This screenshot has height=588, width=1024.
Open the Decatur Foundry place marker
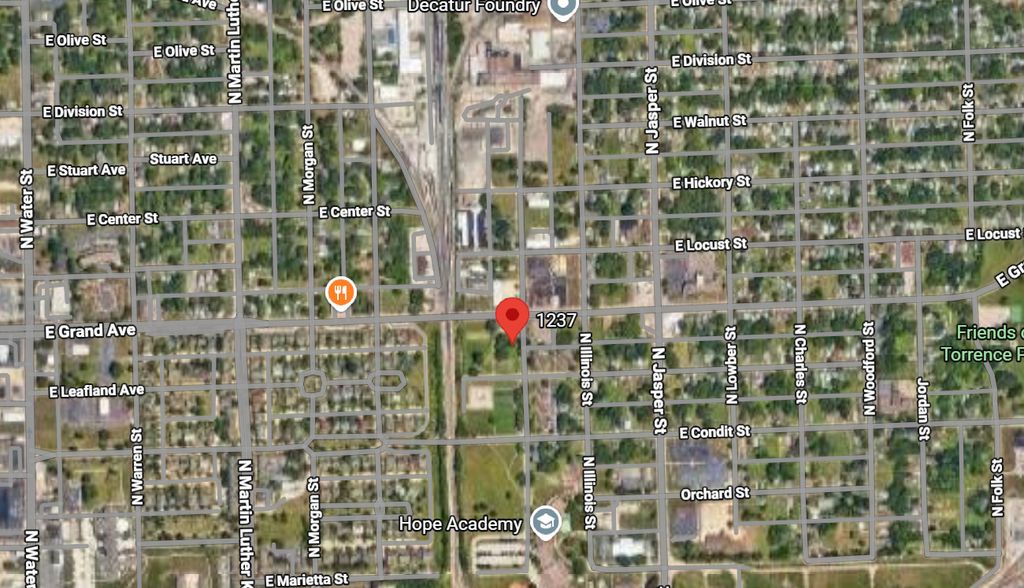tap(563, 8)
